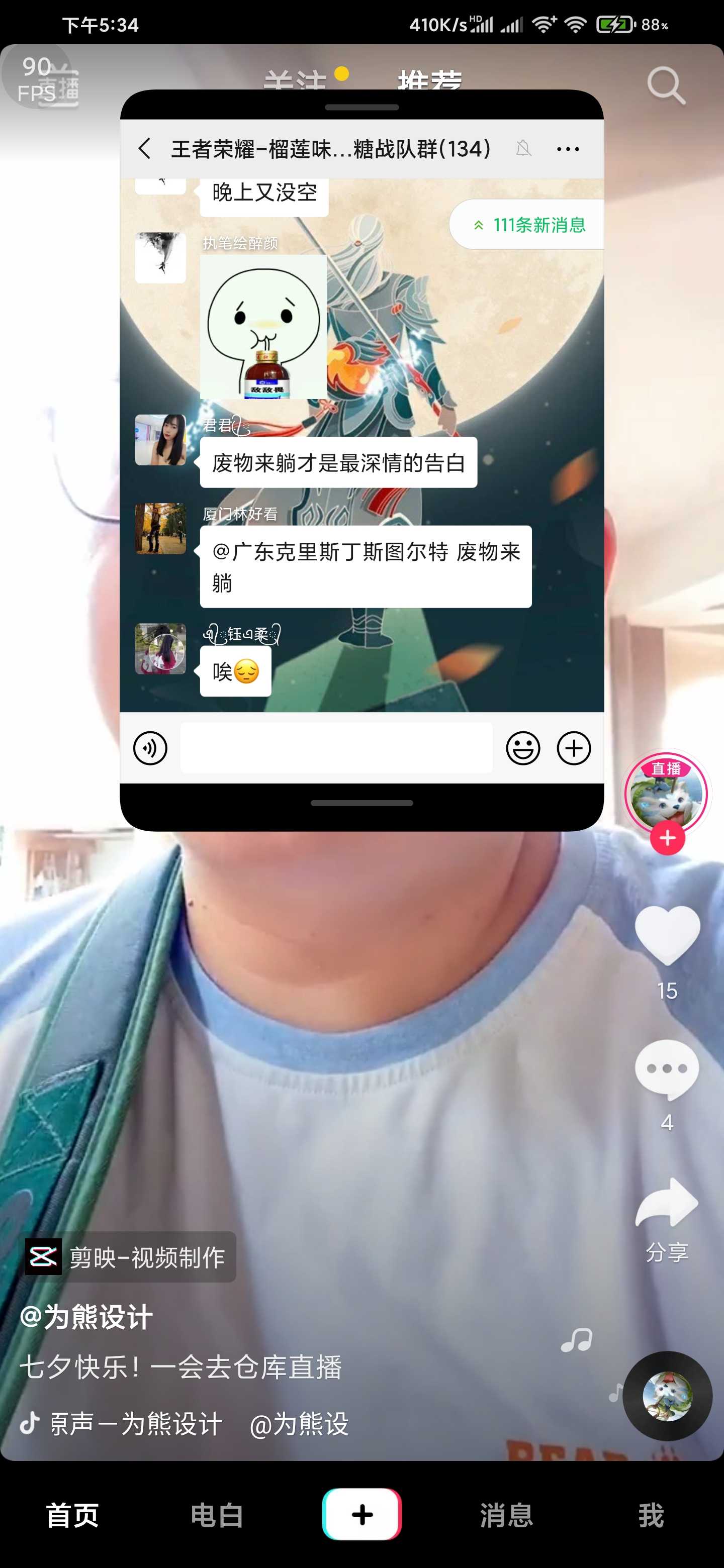Follow the creator with the red plus
The height and width of the screenshot is (1568, 724).
tap(667, 838)
